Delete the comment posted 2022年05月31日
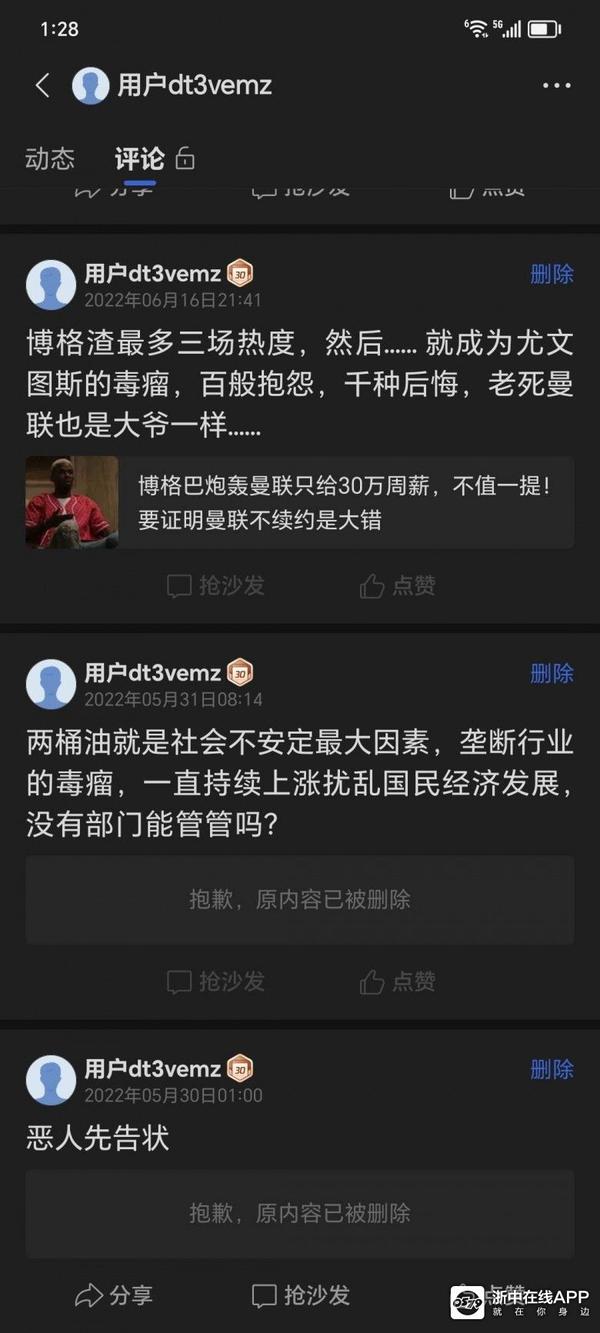 tap(552, 673)
